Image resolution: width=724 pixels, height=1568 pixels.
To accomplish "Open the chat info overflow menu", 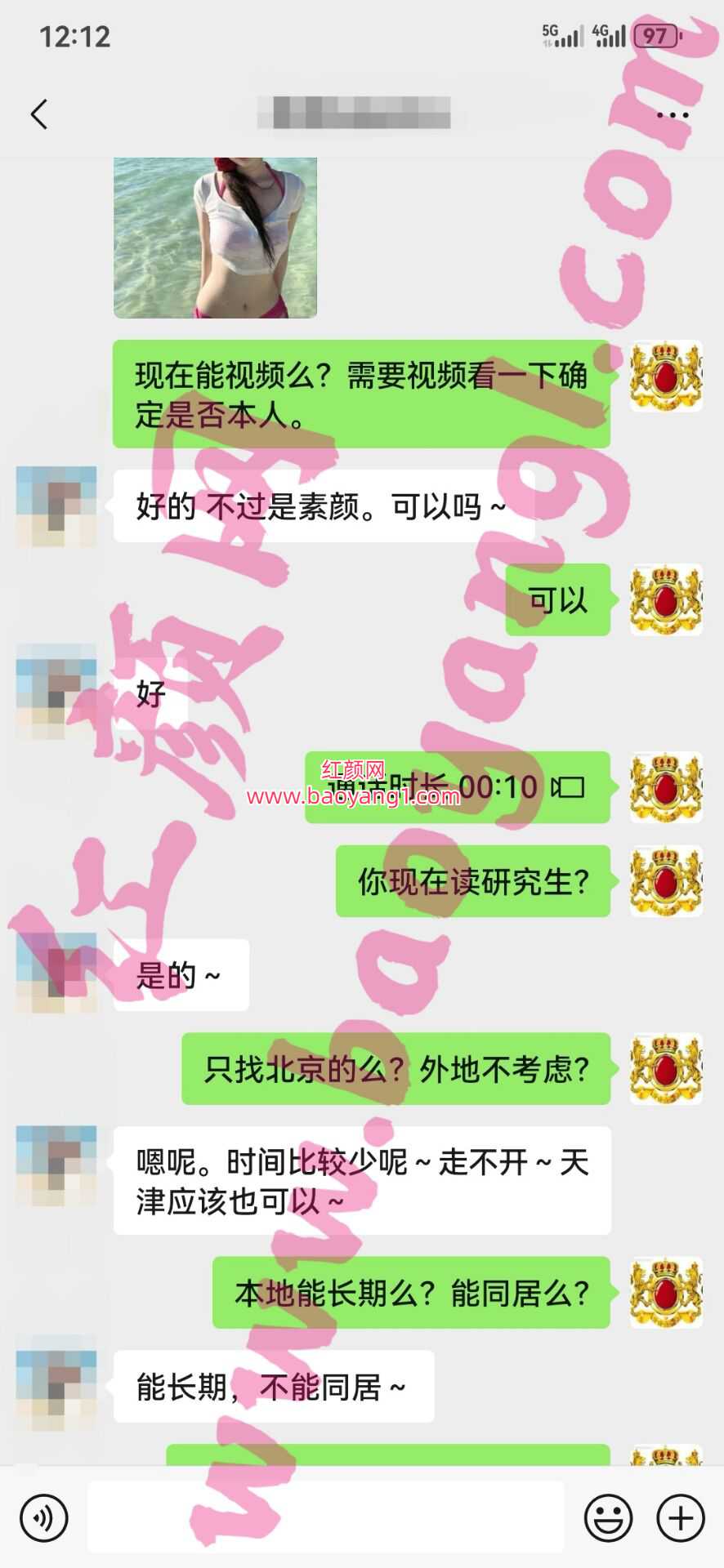I will click(x=672, y=115).
